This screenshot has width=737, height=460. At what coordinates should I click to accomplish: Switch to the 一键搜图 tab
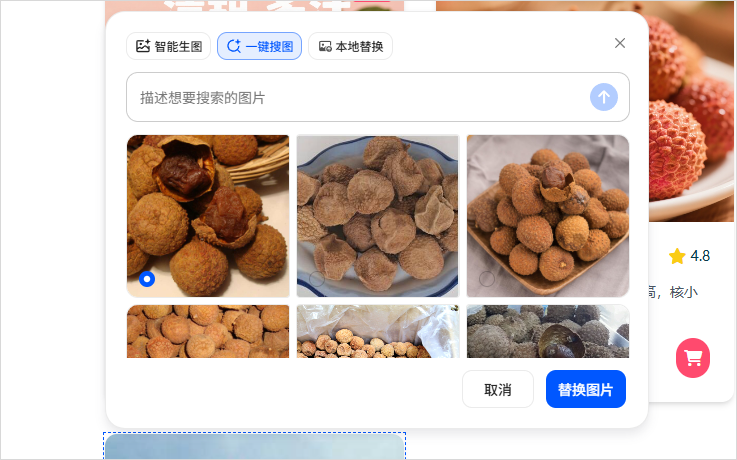(259, 46)
